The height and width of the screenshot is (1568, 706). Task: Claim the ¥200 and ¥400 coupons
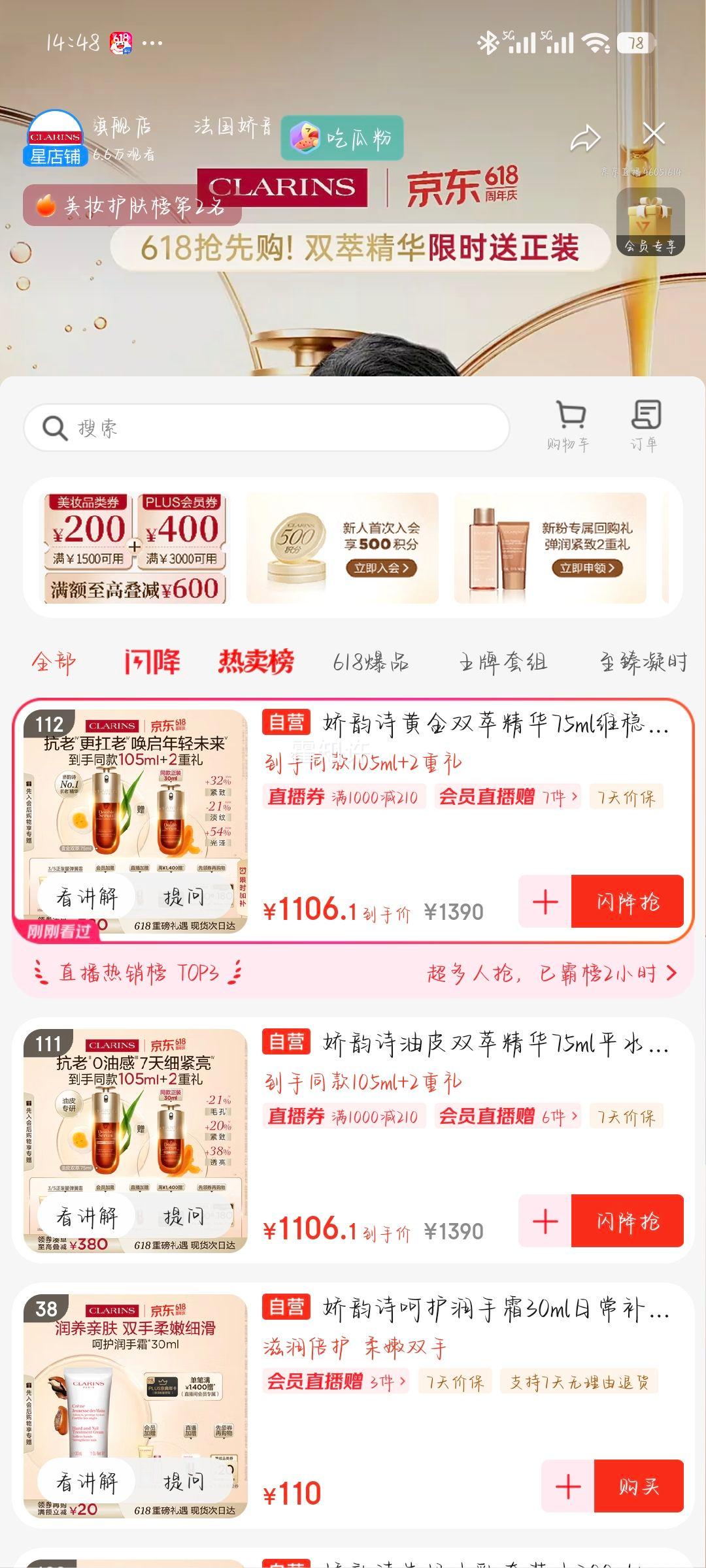coord(135,547)
